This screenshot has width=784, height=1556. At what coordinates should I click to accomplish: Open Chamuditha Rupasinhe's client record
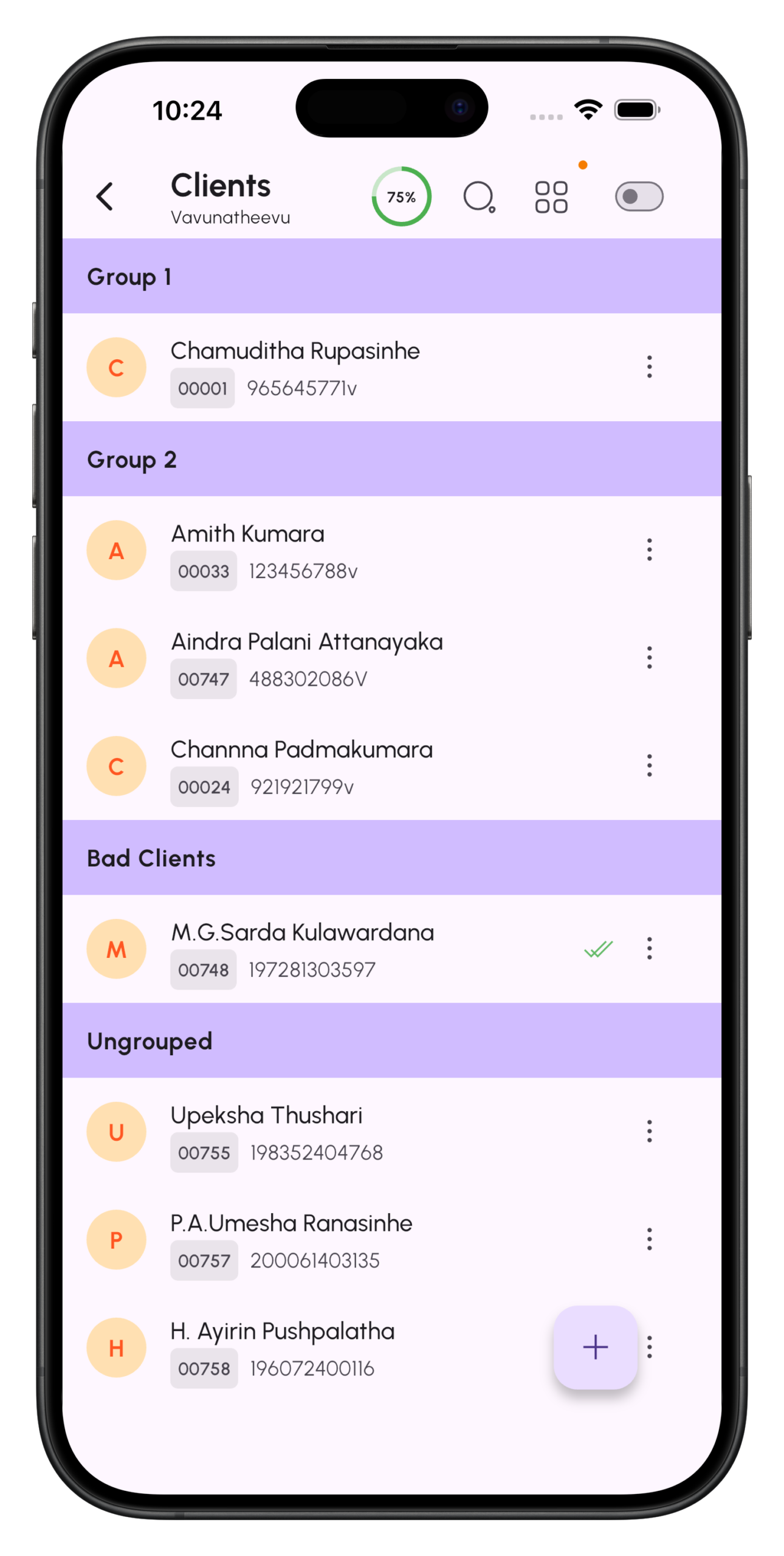click(x=295, y=351)
